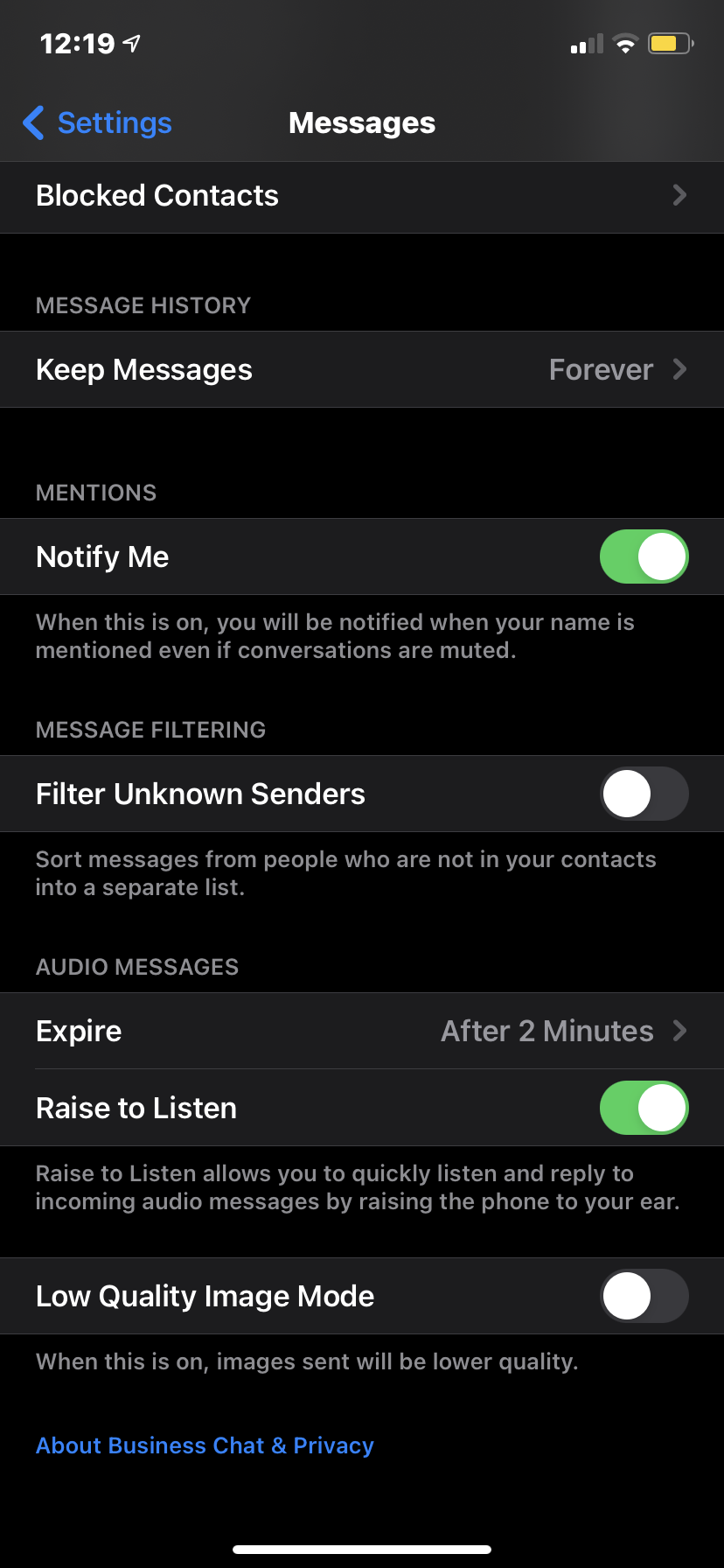Turn off Notify Me for mentions
This screenshot has height=1568, width=724.
pos(644,557)
